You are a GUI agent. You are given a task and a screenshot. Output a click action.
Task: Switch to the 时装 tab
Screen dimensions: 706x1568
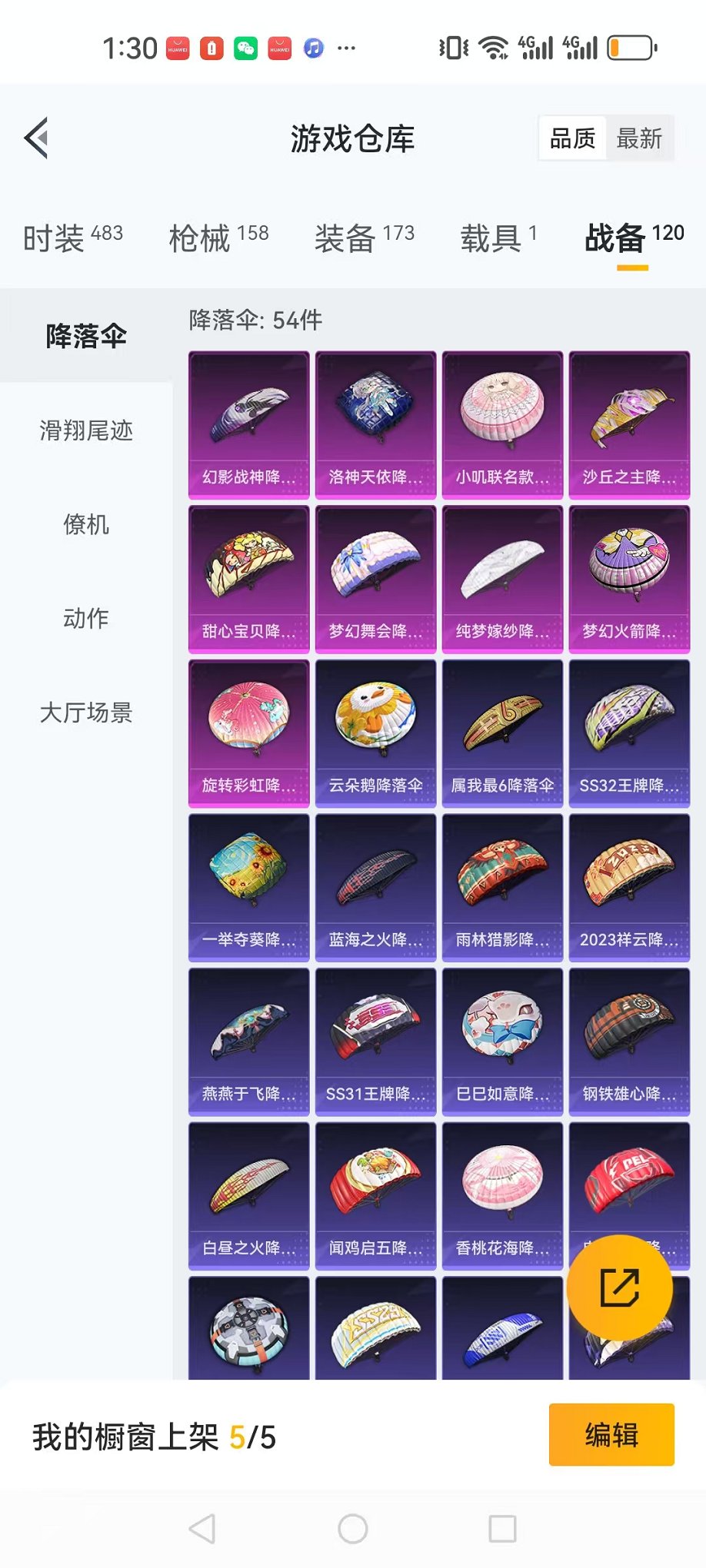(72, 238)
